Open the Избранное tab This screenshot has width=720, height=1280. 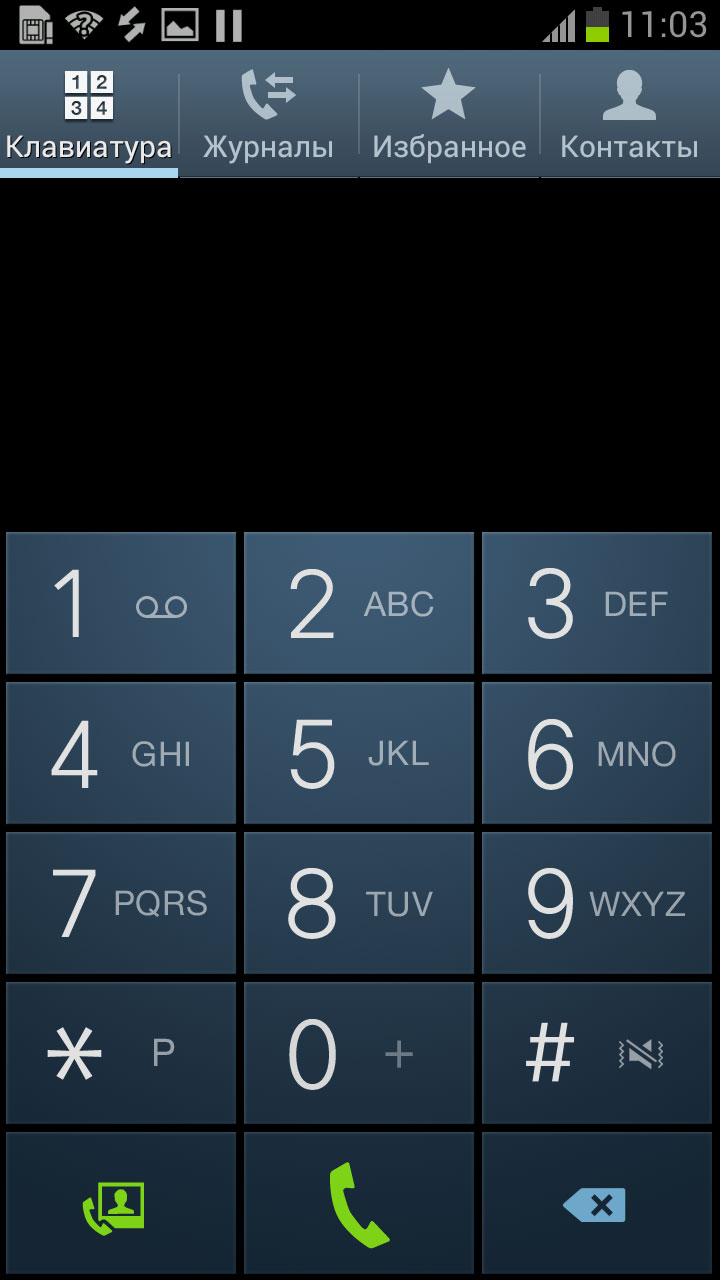point(449,114)
